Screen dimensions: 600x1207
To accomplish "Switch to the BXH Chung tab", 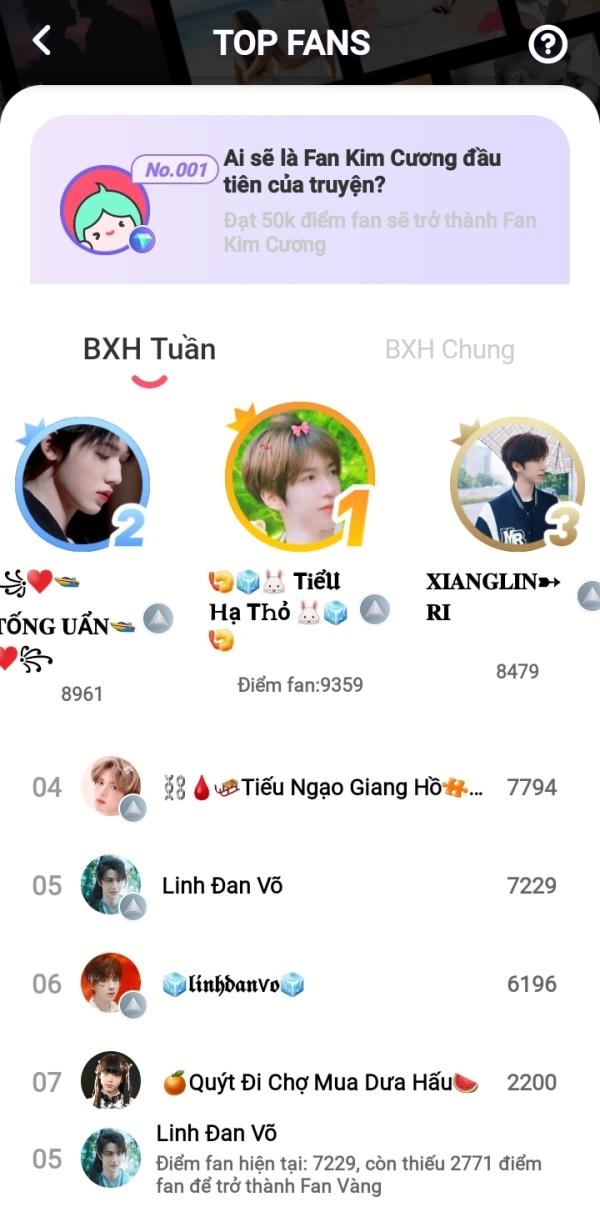I will [449, 349].
